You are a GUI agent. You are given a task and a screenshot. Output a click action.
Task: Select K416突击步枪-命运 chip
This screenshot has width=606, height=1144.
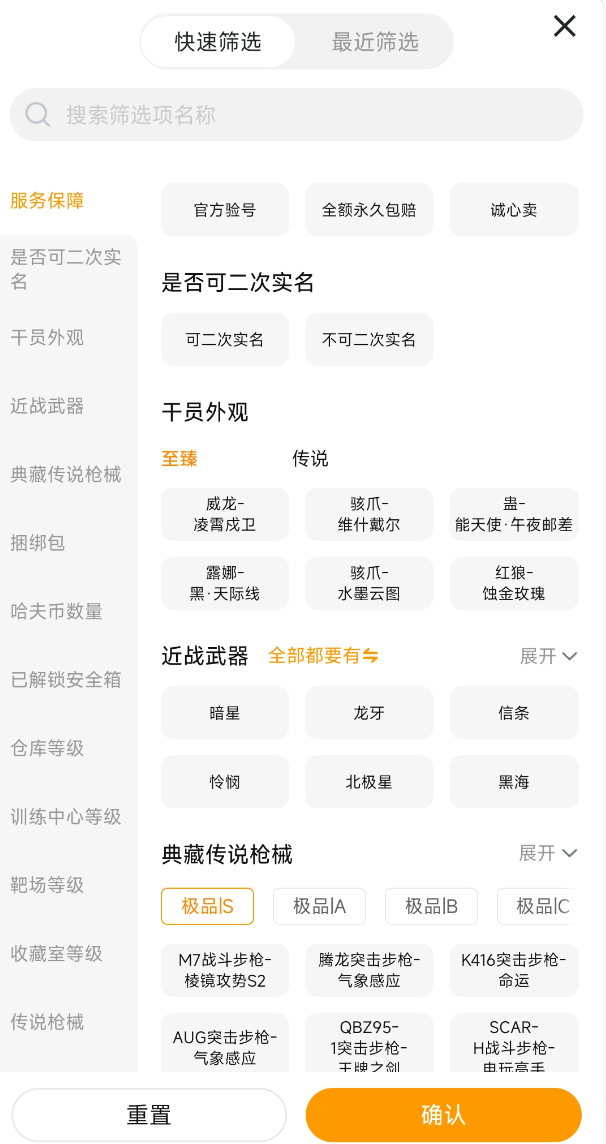[x=514, y=970]
